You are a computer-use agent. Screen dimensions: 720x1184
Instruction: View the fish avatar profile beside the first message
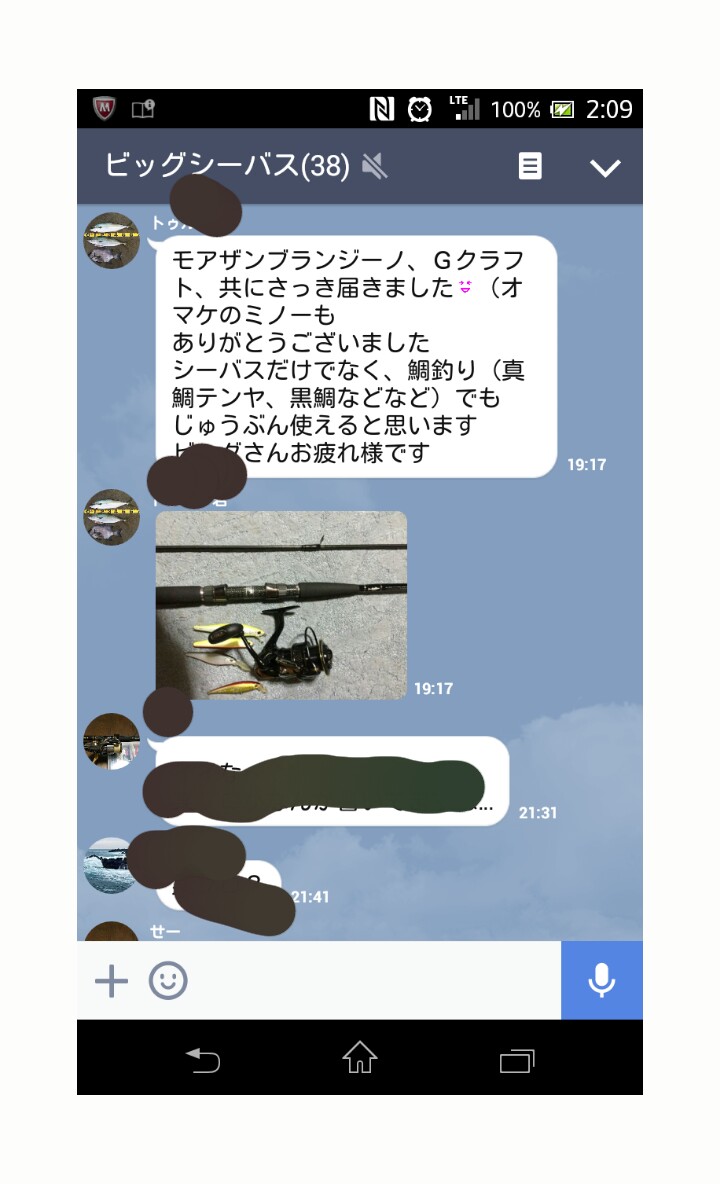tap(111, 240)
